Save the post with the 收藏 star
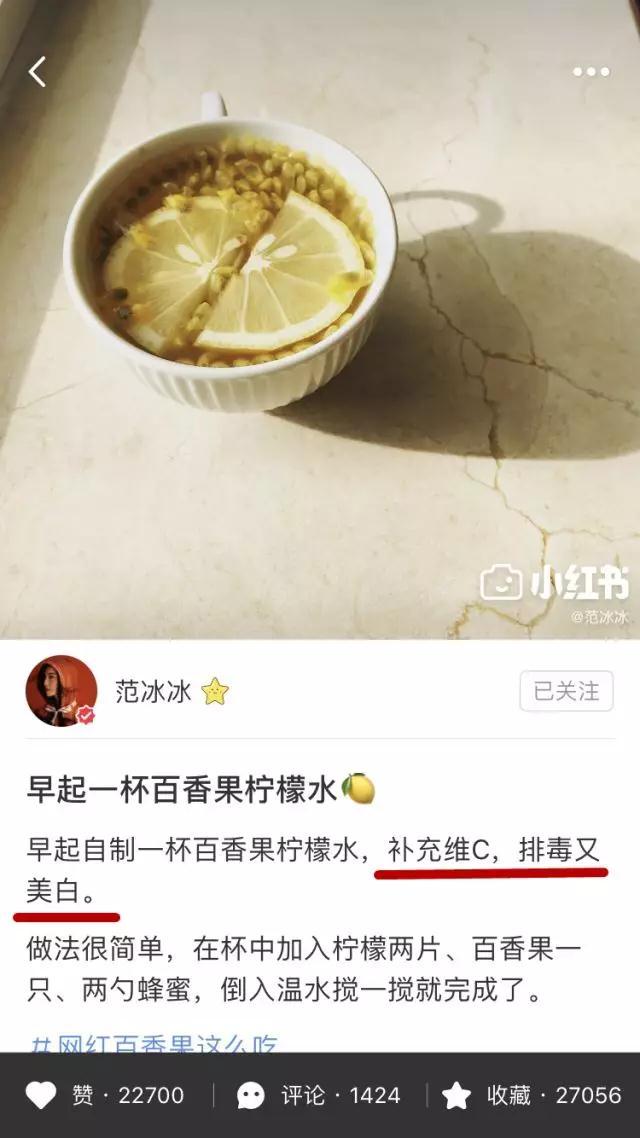The image size is (640, 1138). [x=456, y=1095]
